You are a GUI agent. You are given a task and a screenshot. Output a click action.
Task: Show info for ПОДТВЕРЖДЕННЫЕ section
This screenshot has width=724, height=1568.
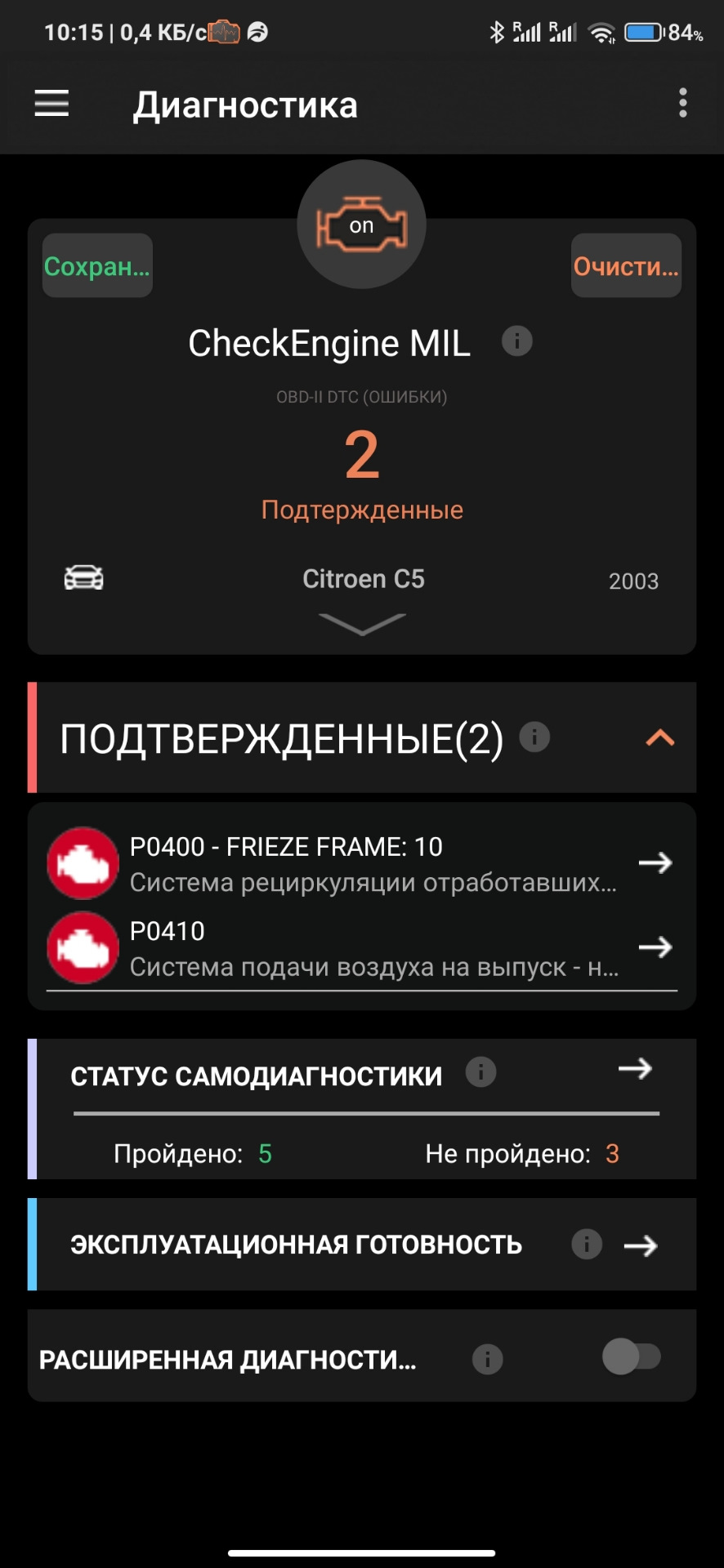pyautogui.click(x=534, y=737)
